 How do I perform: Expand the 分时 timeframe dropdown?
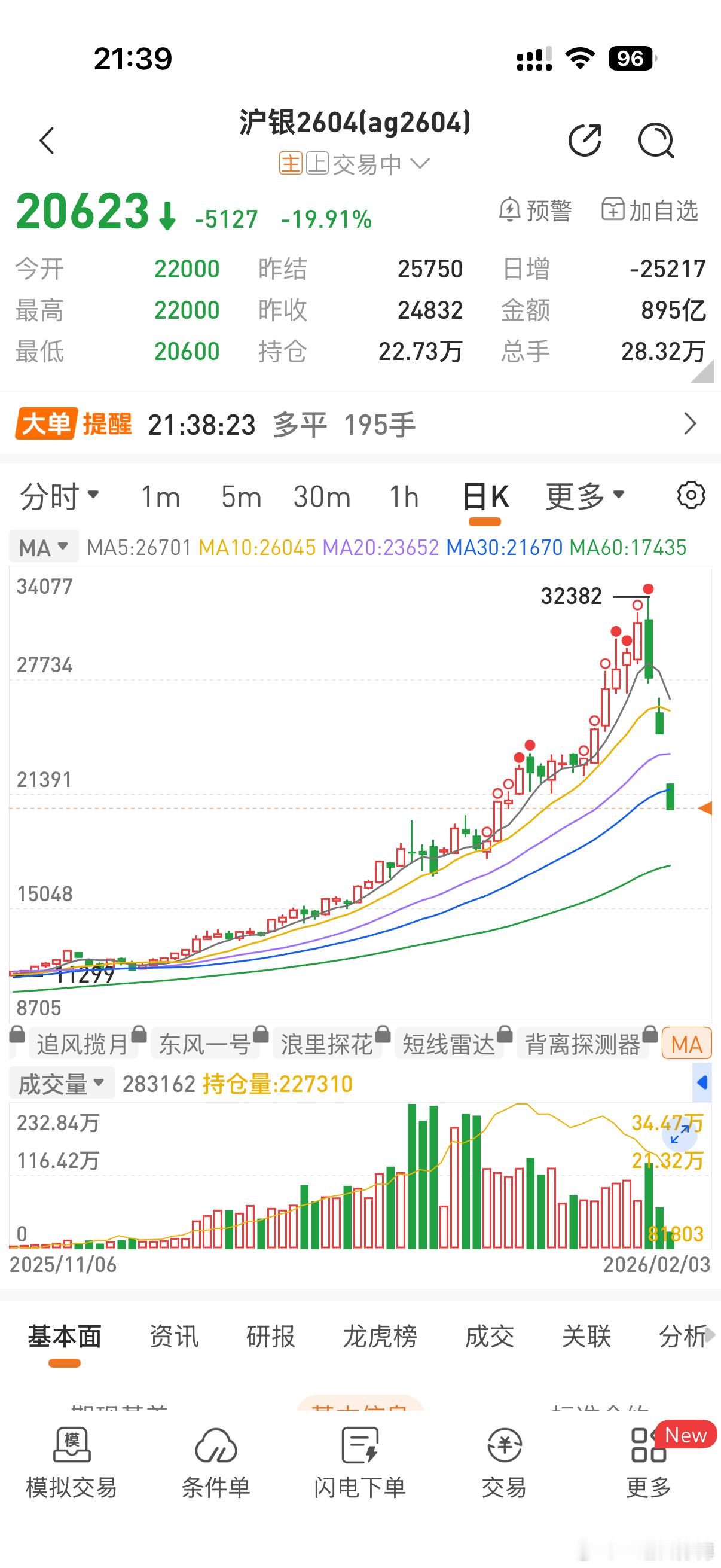(60, 496)
